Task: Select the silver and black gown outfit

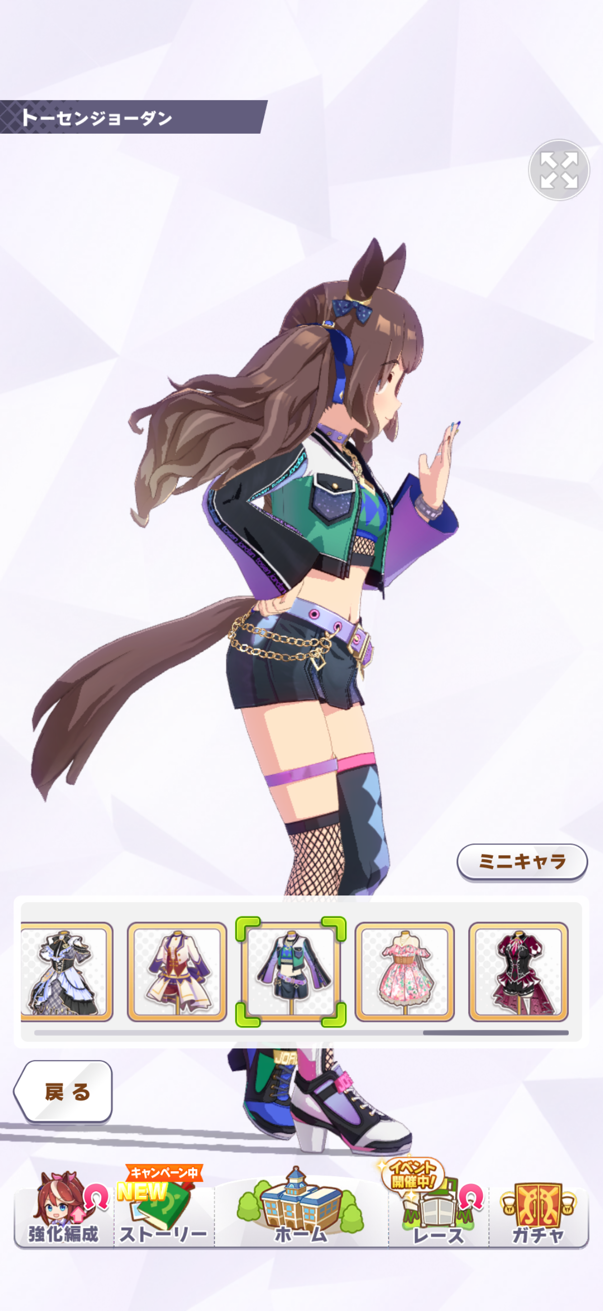Action: [x=65, y=971]
